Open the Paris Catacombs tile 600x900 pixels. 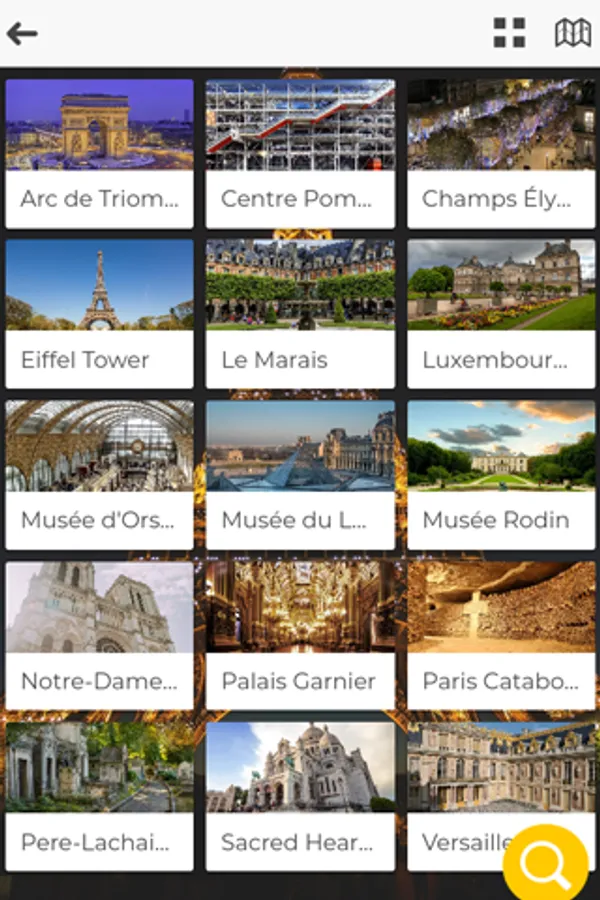coord(501,636)
